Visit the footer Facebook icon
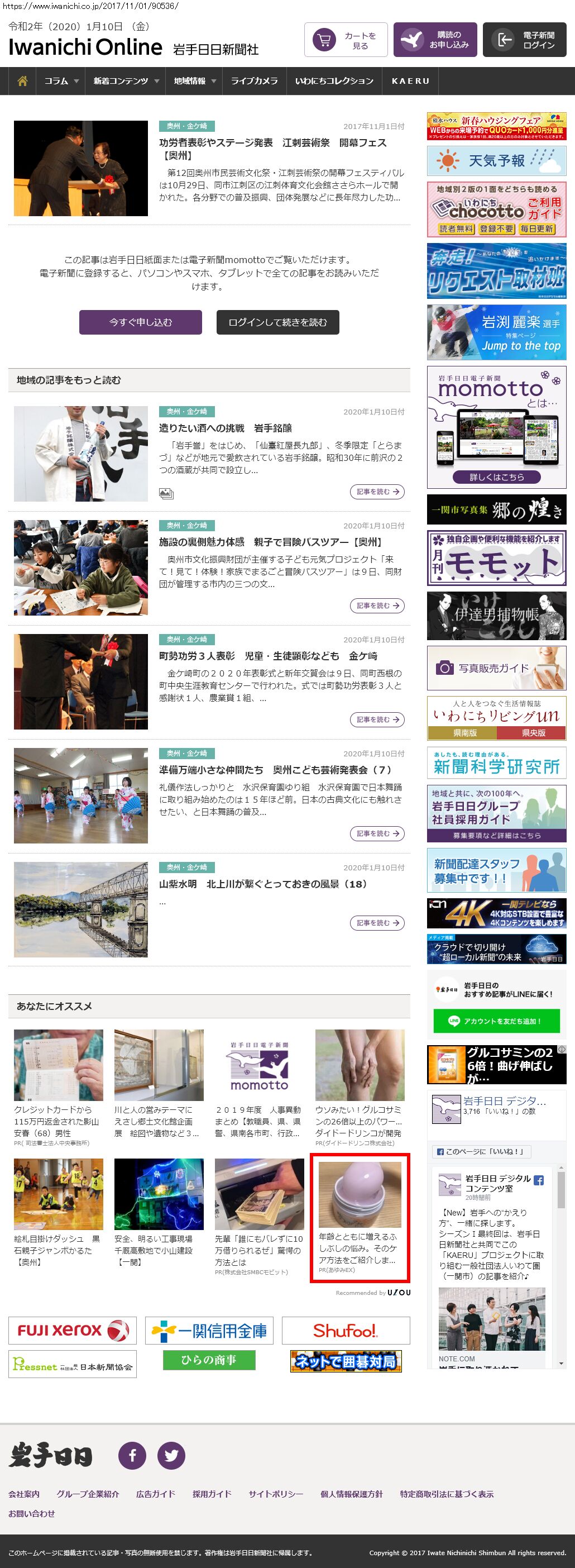 click(133, 1455)
